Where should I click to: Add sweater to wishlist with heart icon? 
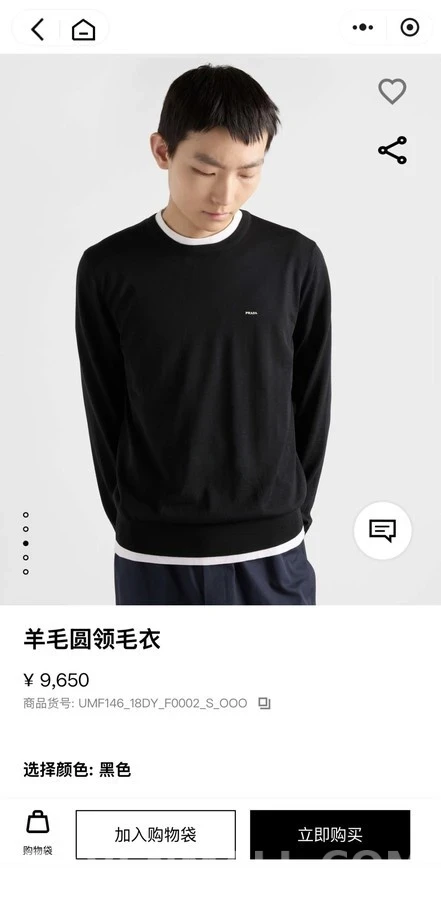click(392, 91)
